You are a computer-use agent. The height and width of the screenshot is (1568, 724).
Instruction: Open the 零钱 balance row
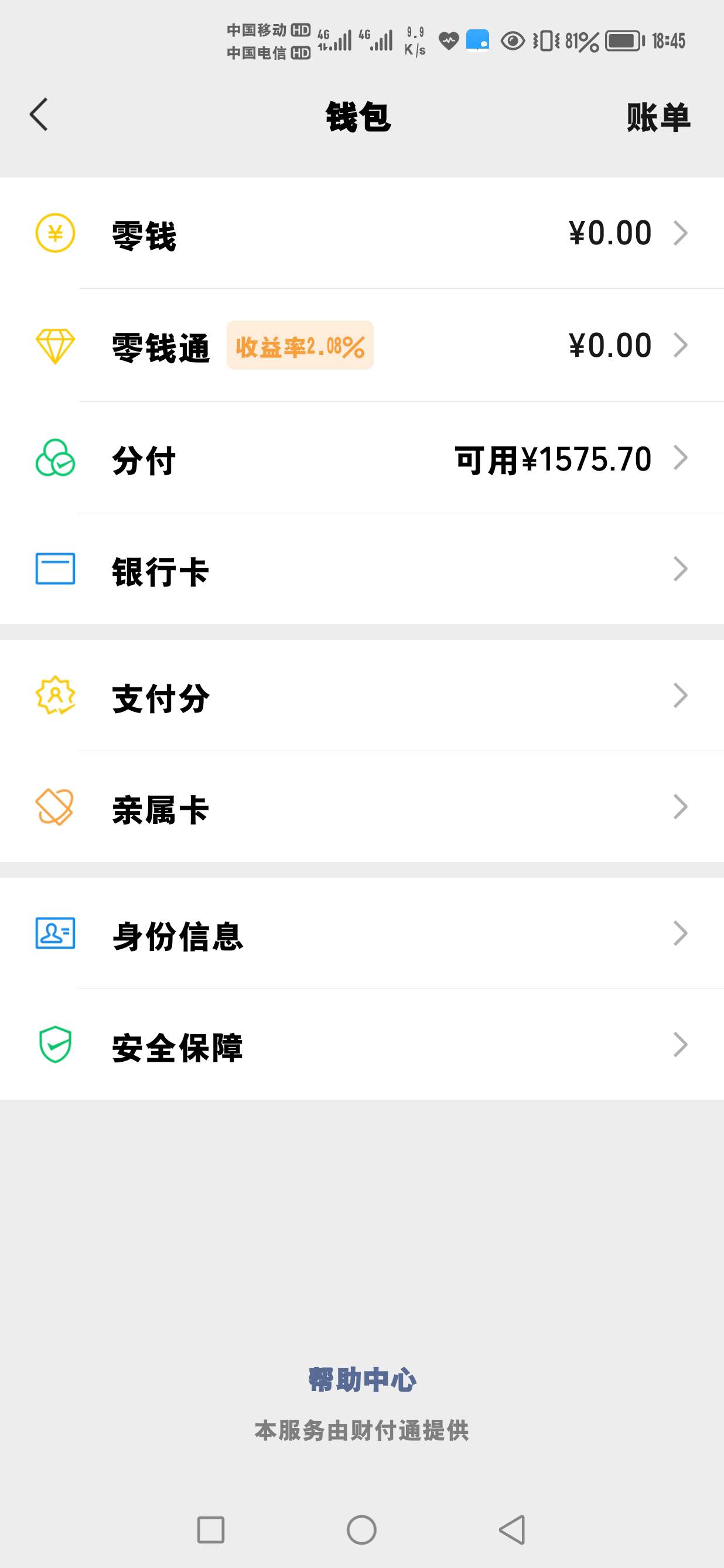click(x=362, y=233)
